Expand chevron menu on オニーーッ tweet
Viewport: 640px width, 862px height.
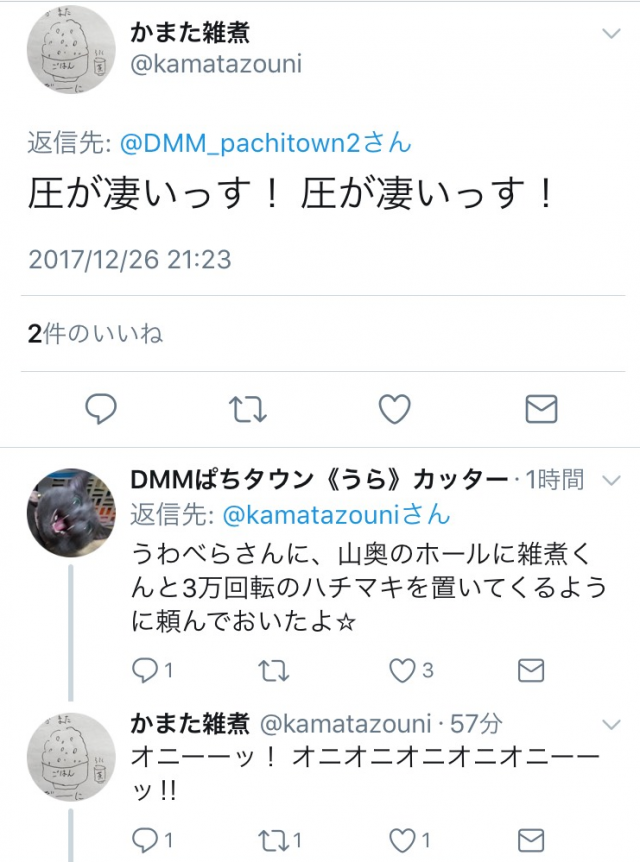click(612, 722)
